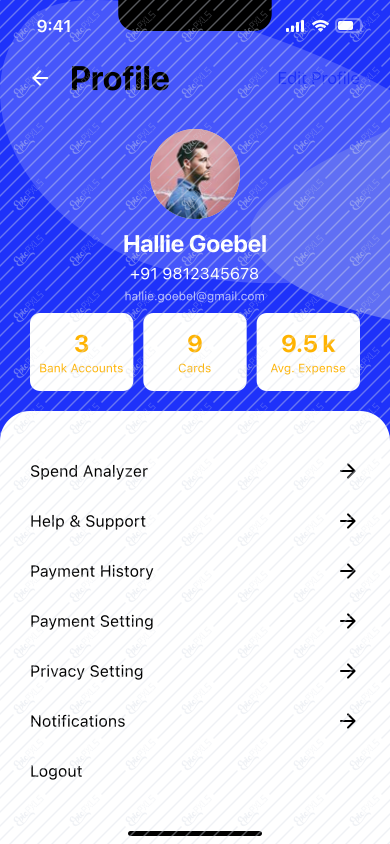Open Privacy Setting

195,671
